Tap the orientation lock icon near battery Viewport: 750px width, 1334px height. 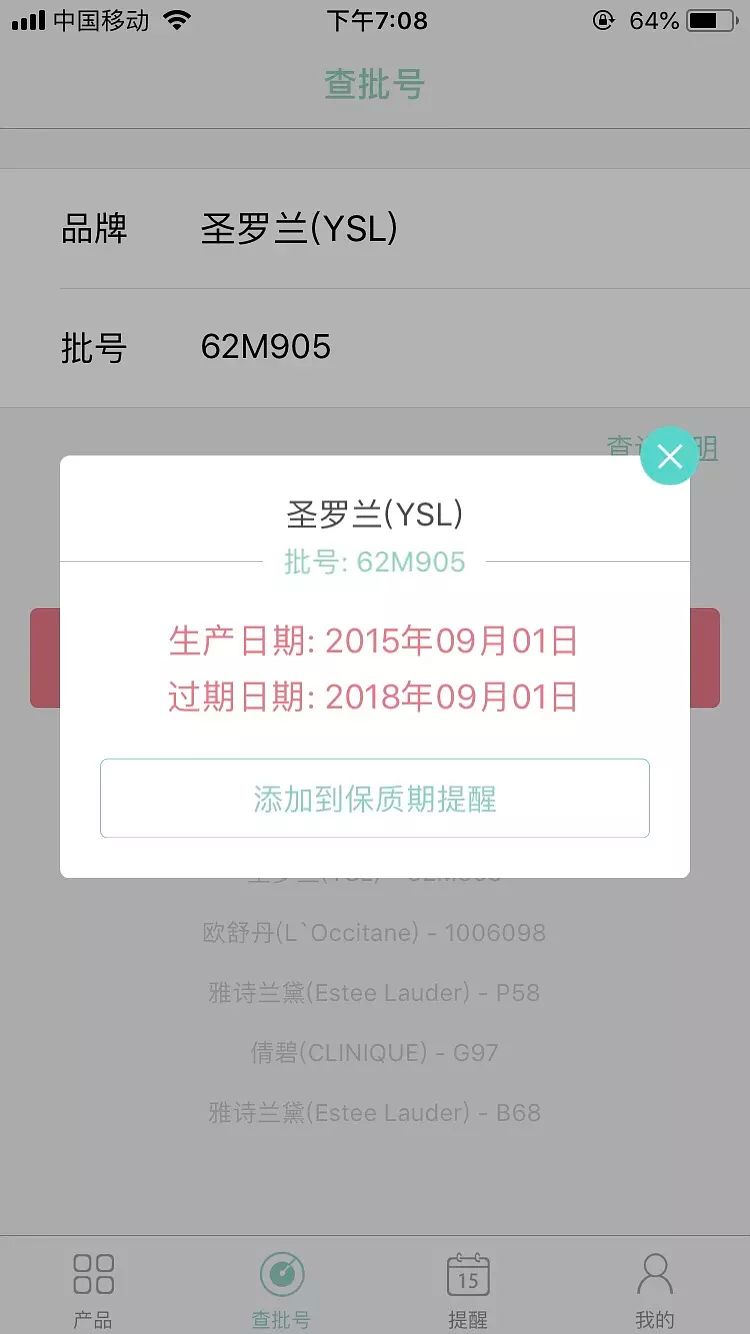(x=603, y=18)
